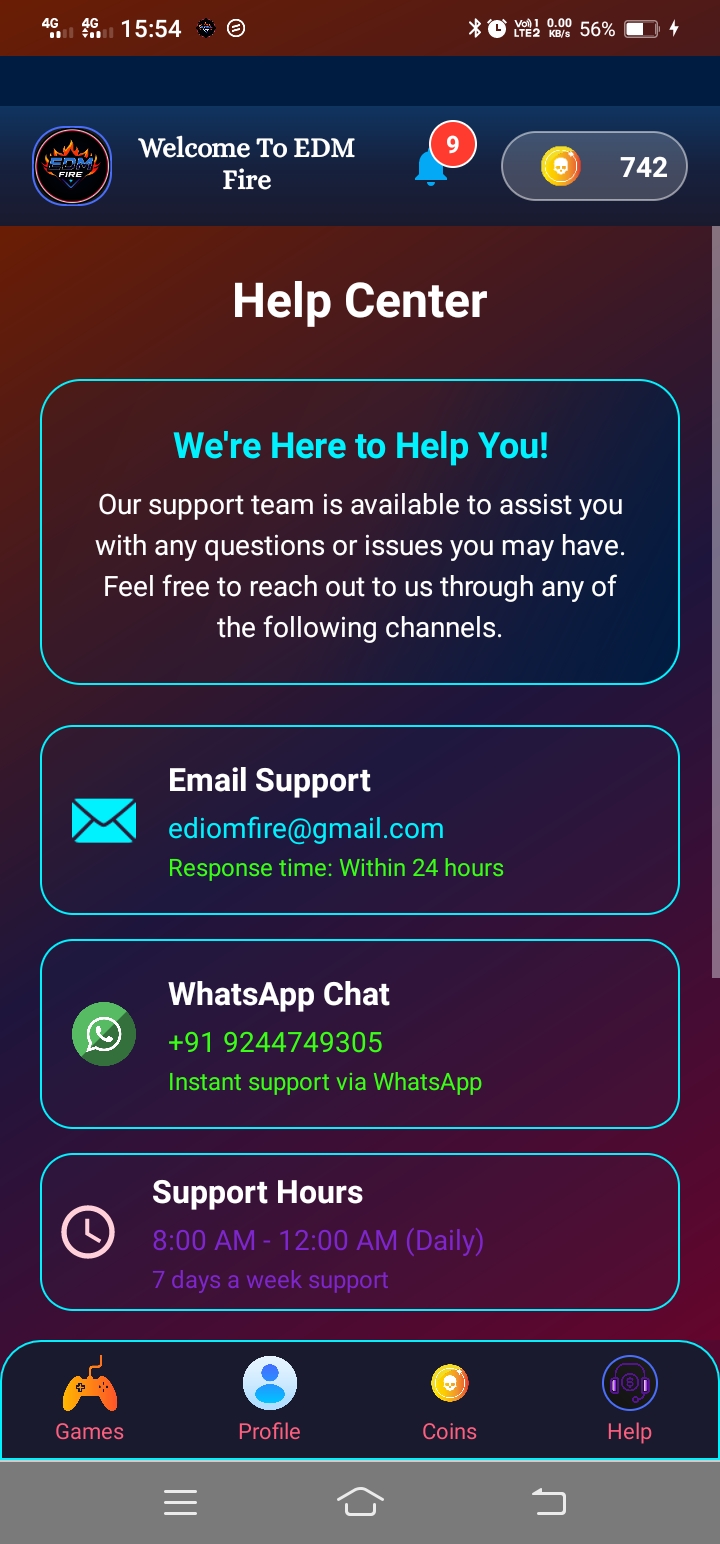
Task: Switch to the Games tab
Action: 90,1400
